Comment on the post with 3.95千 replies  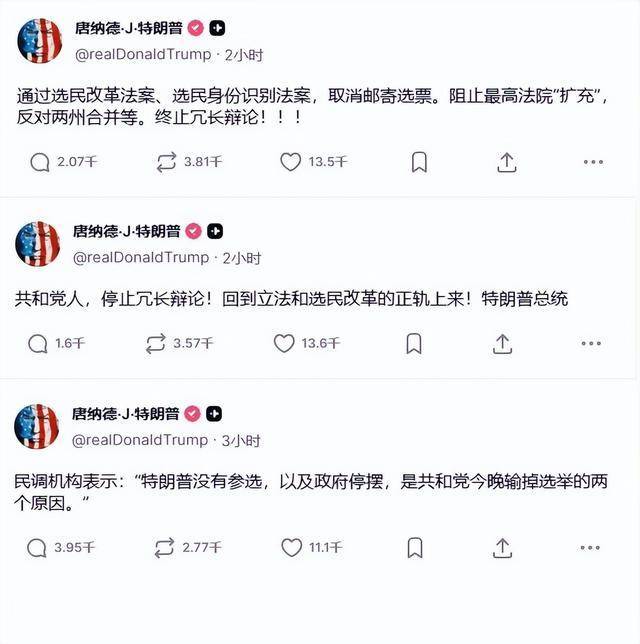[x=37, y=547]
